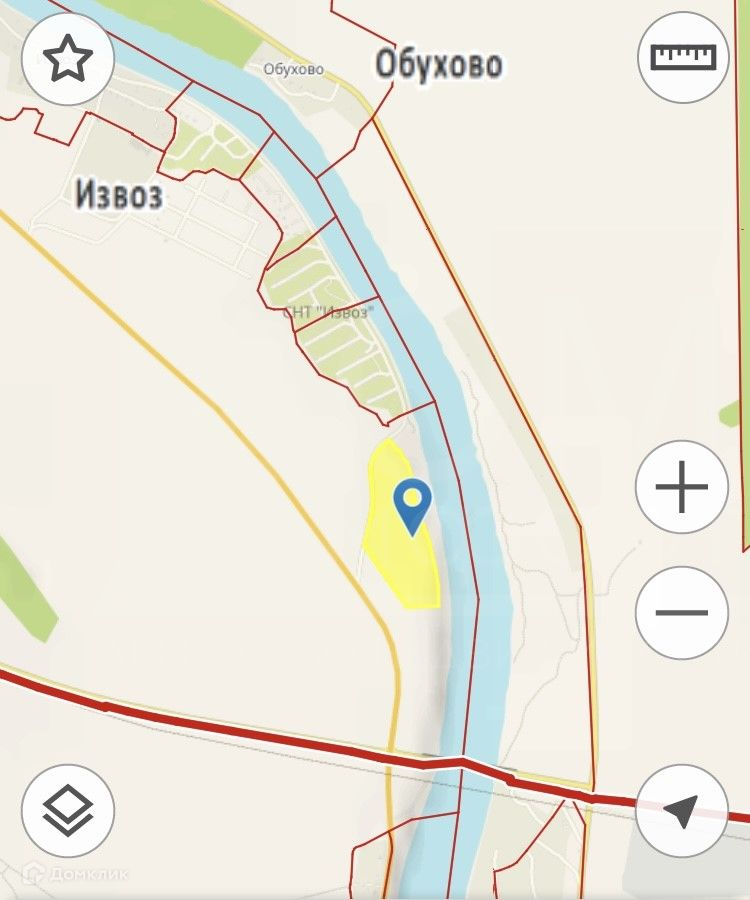Screen dimensions: 750x900
Task: Open the map layers selector
Action: click(68, 810)
